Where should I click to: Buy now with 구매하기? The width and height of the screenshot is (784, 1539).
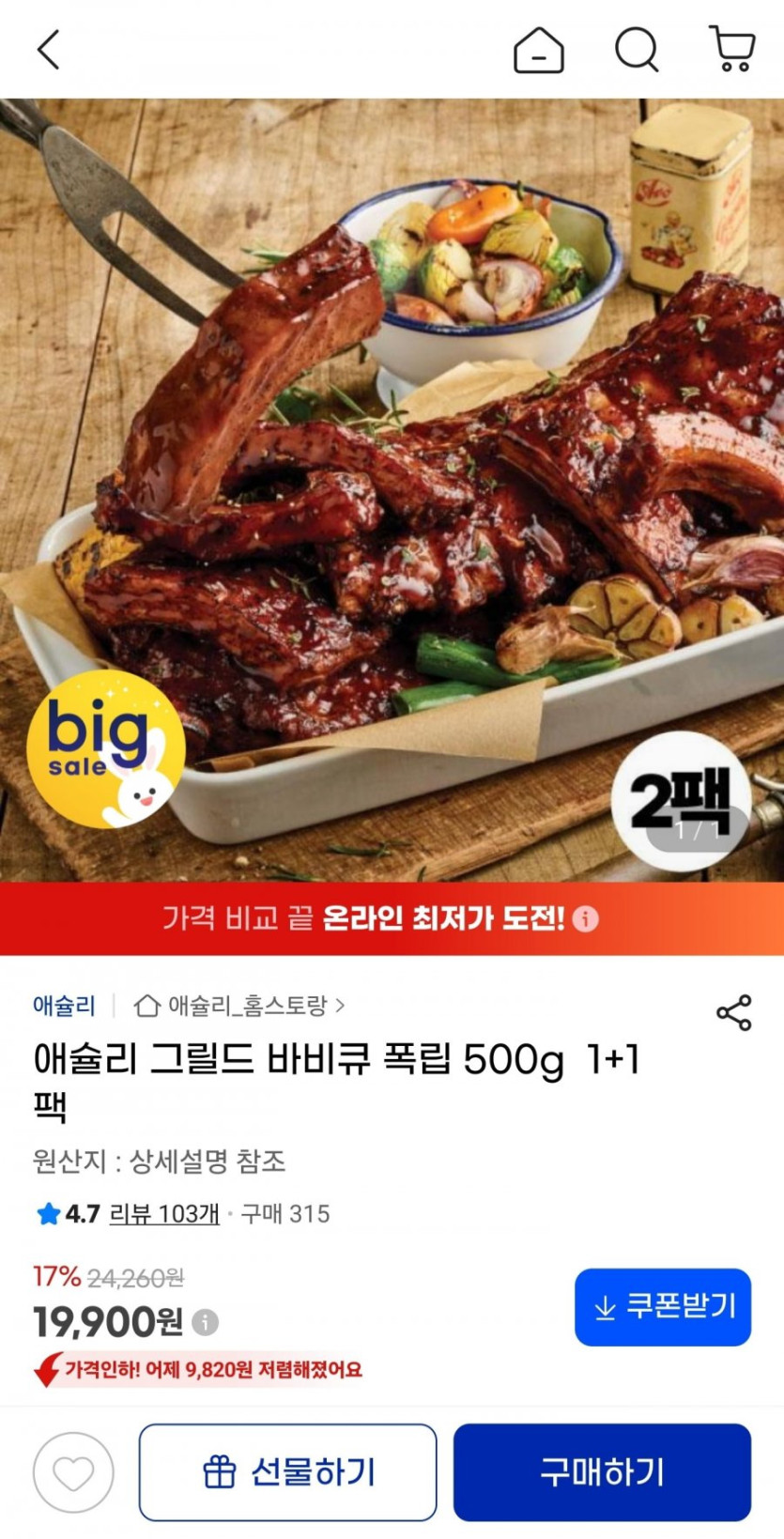point(602,1472)
